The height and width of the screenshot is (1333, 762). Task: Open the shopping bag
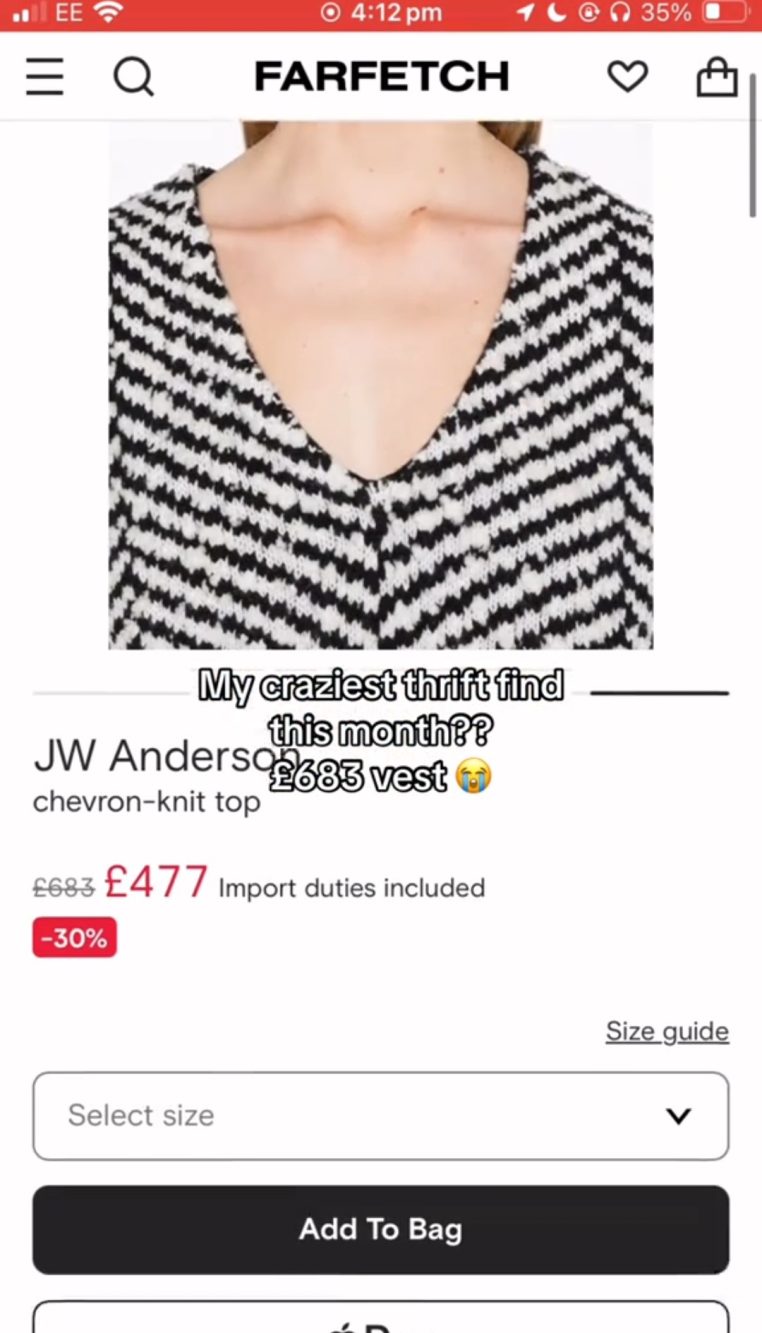tap(716, 77)
